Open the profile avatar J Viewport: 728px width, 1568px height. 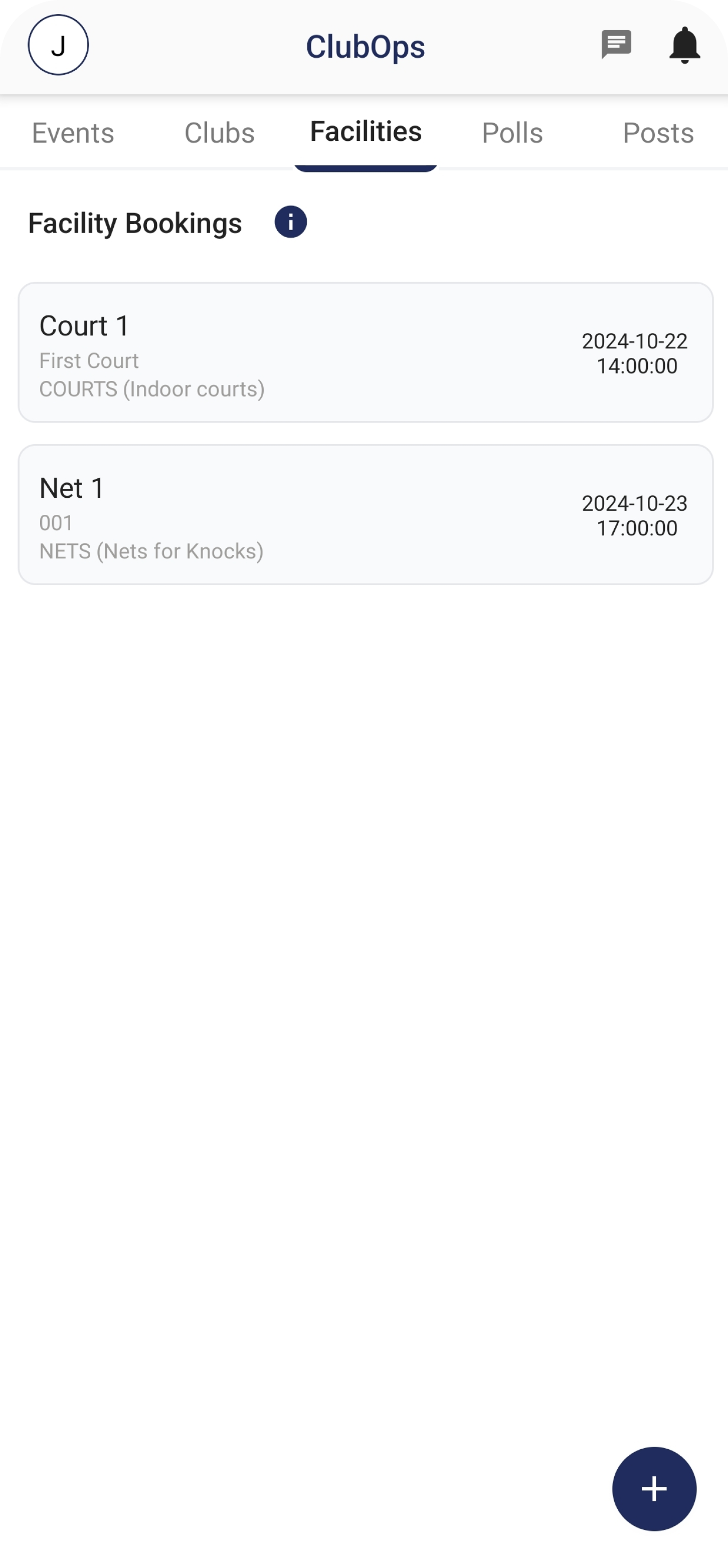(x=59, y=45)
